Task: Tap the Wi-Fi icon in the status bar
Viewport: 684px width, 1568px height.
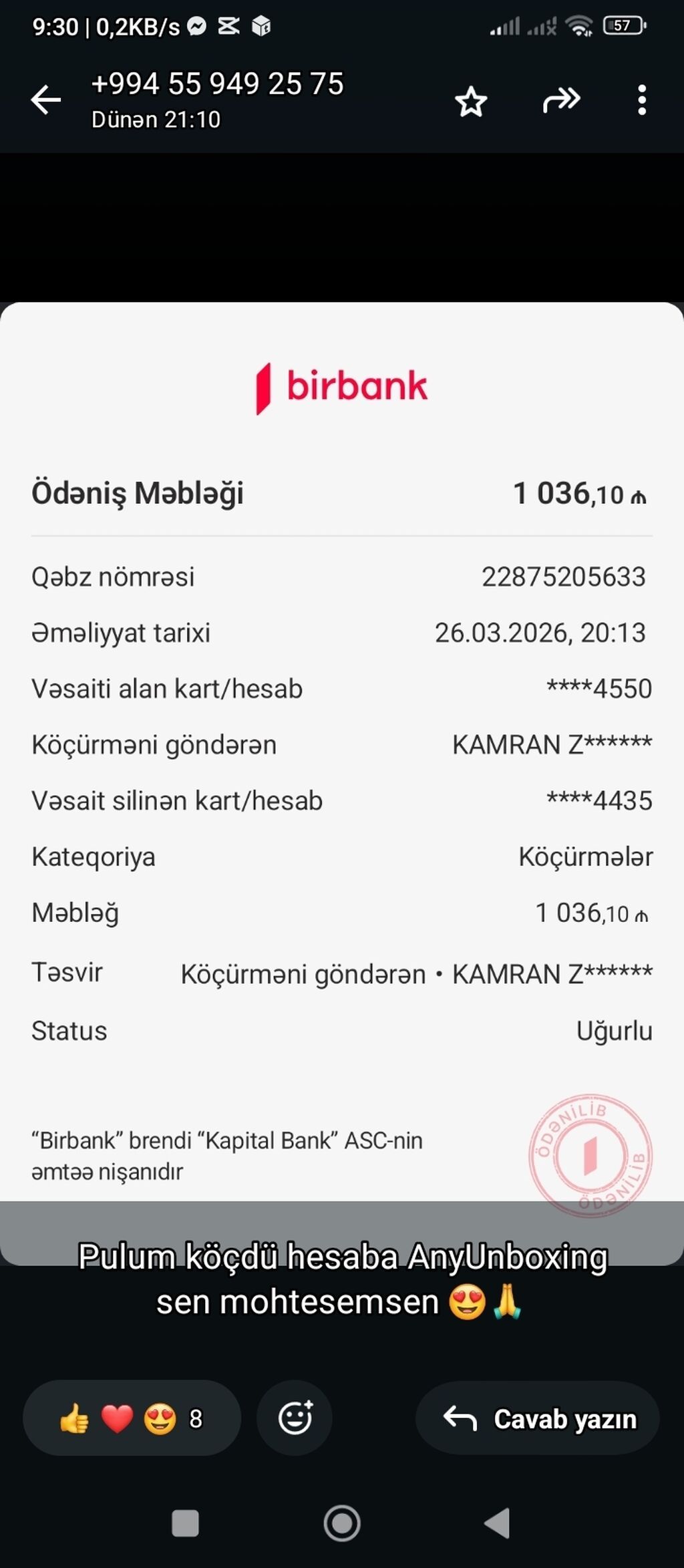Action: click(x=580, y=25)
